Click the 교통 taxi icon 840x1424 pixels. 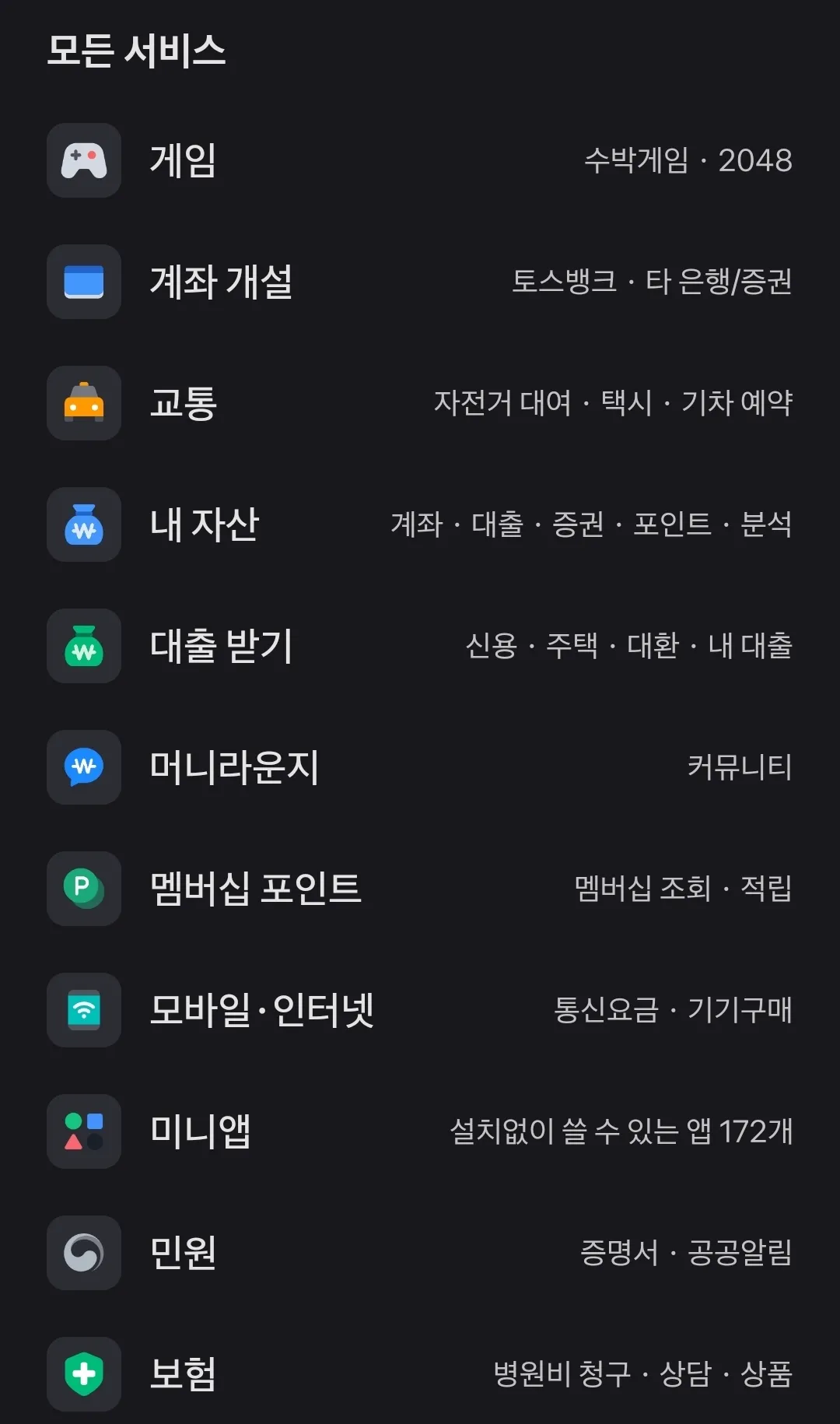point(83,404)
